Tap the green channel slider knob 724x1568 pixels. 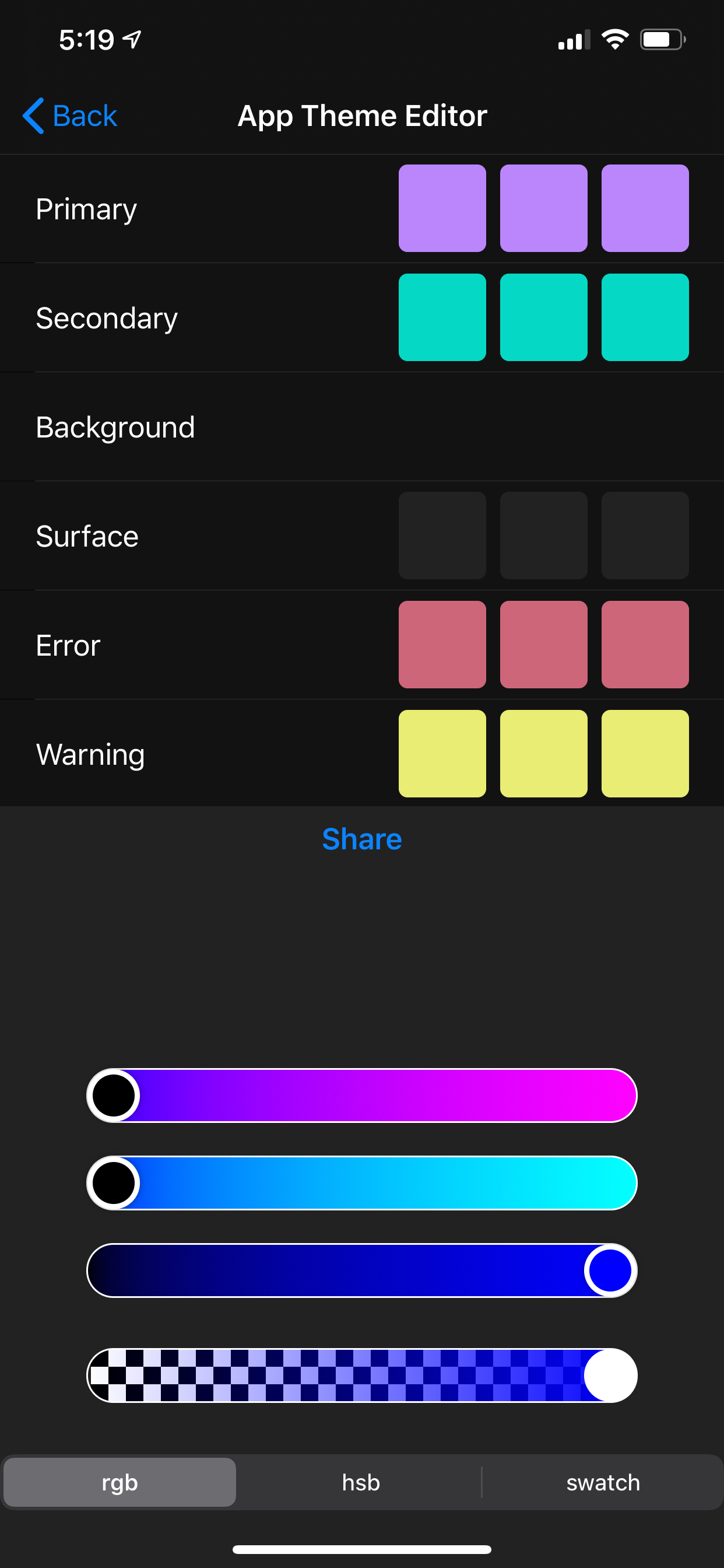113,1181
